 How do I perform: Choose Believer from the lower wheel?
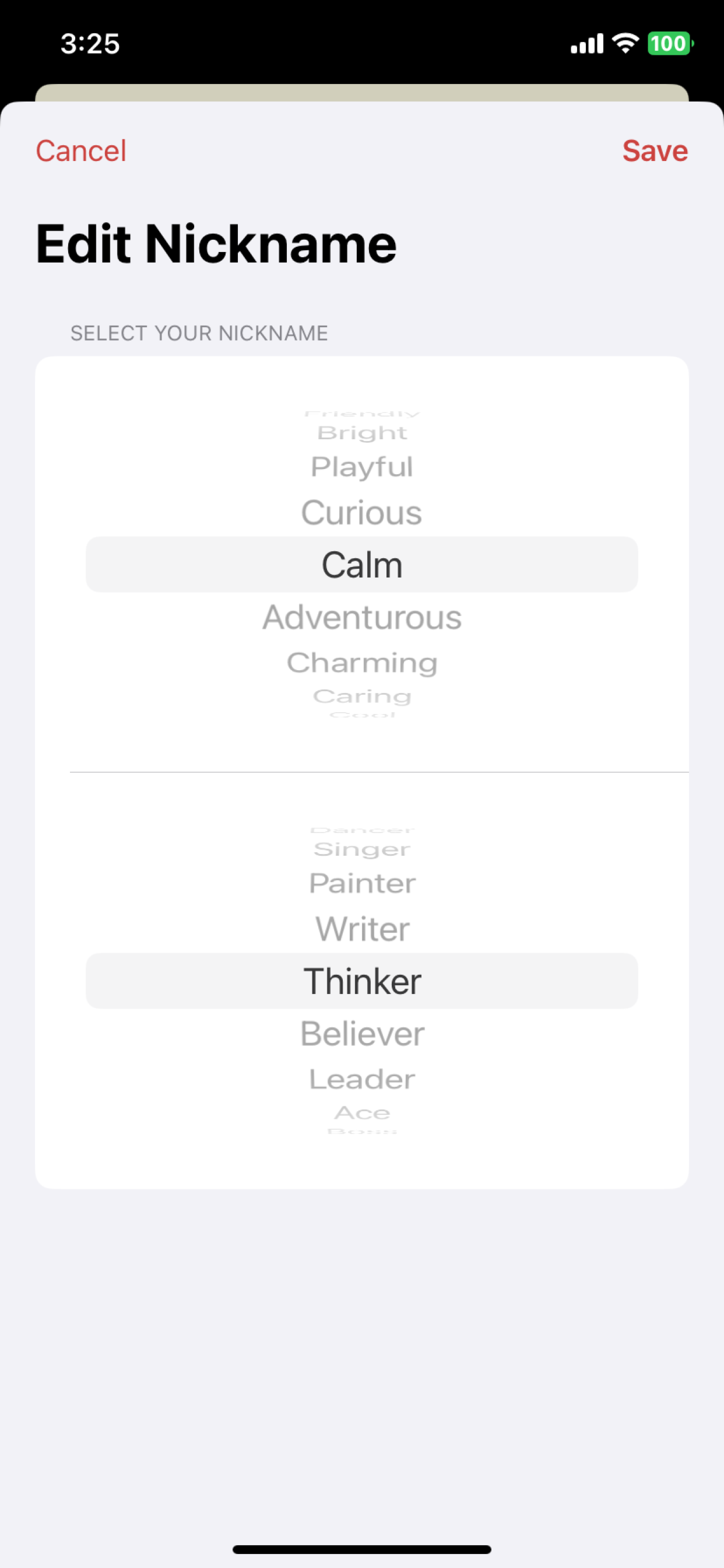tap(362, 1033)
